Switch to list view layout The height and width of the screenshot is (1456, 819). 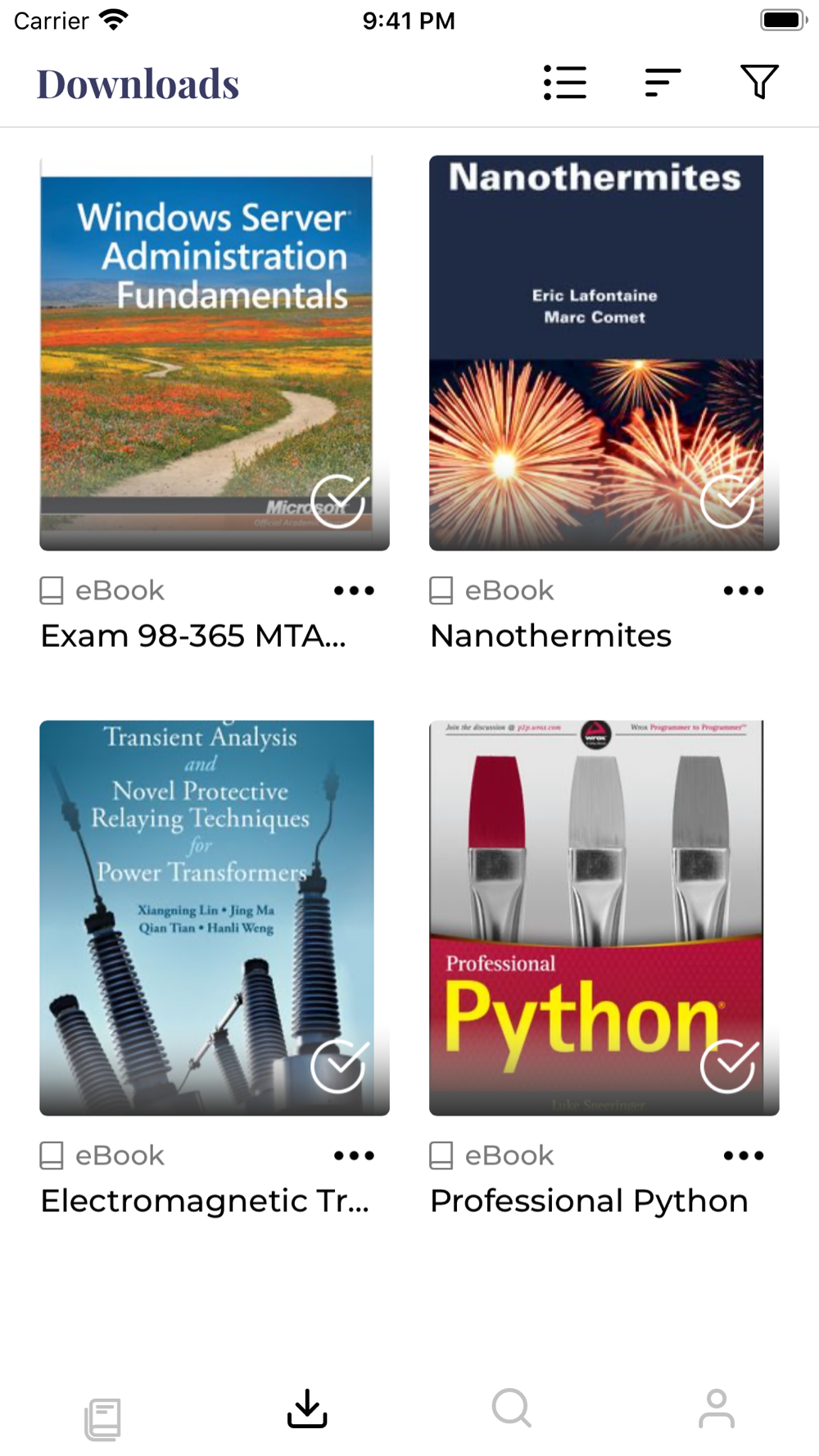click(565, 83)
